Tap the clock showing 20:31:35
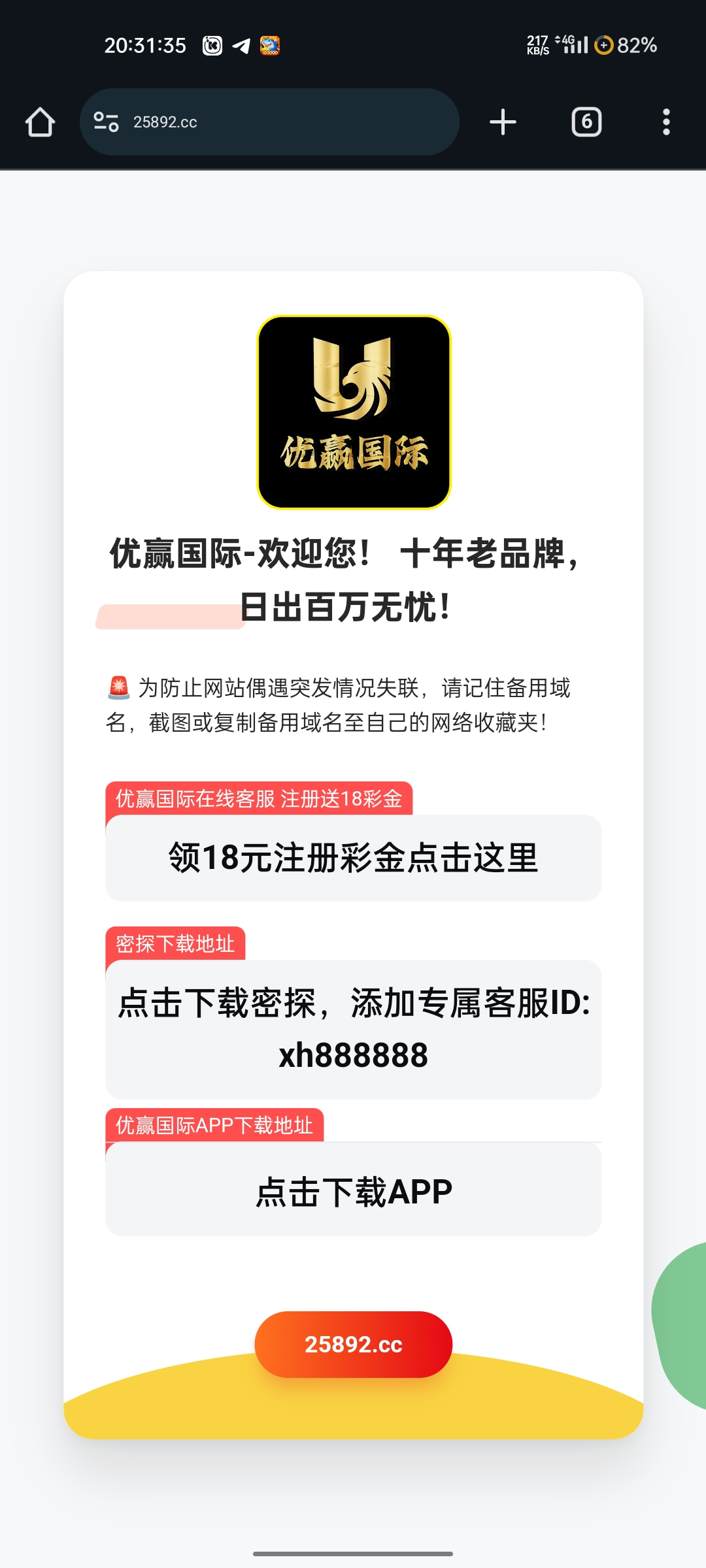The height and width of the screenshot is (1568, 706). (145, 44)
